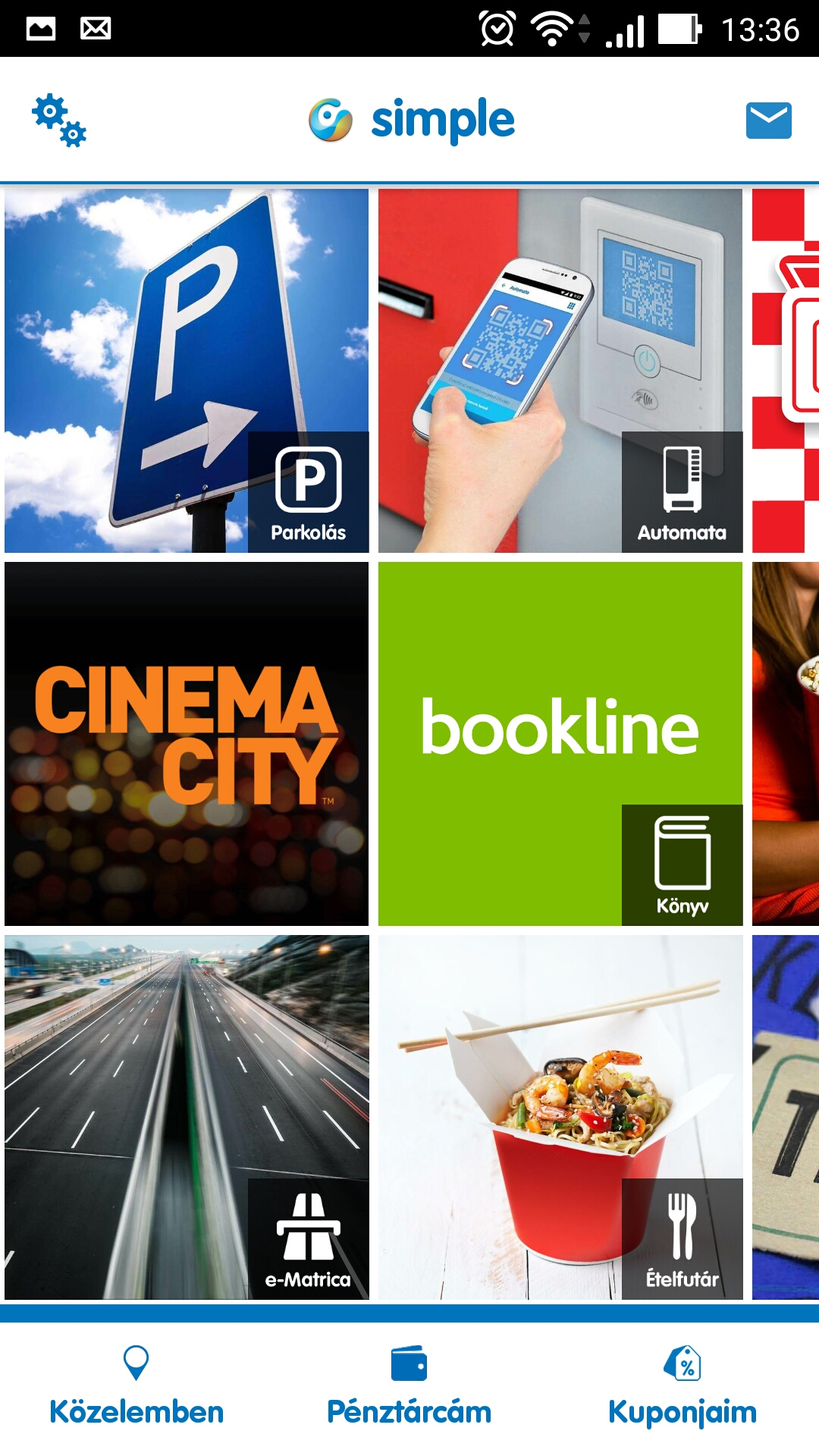Open the Ételfutár food delivery tile
The height and width of the screenshot is (1456, 819).
coord(560,1116)
